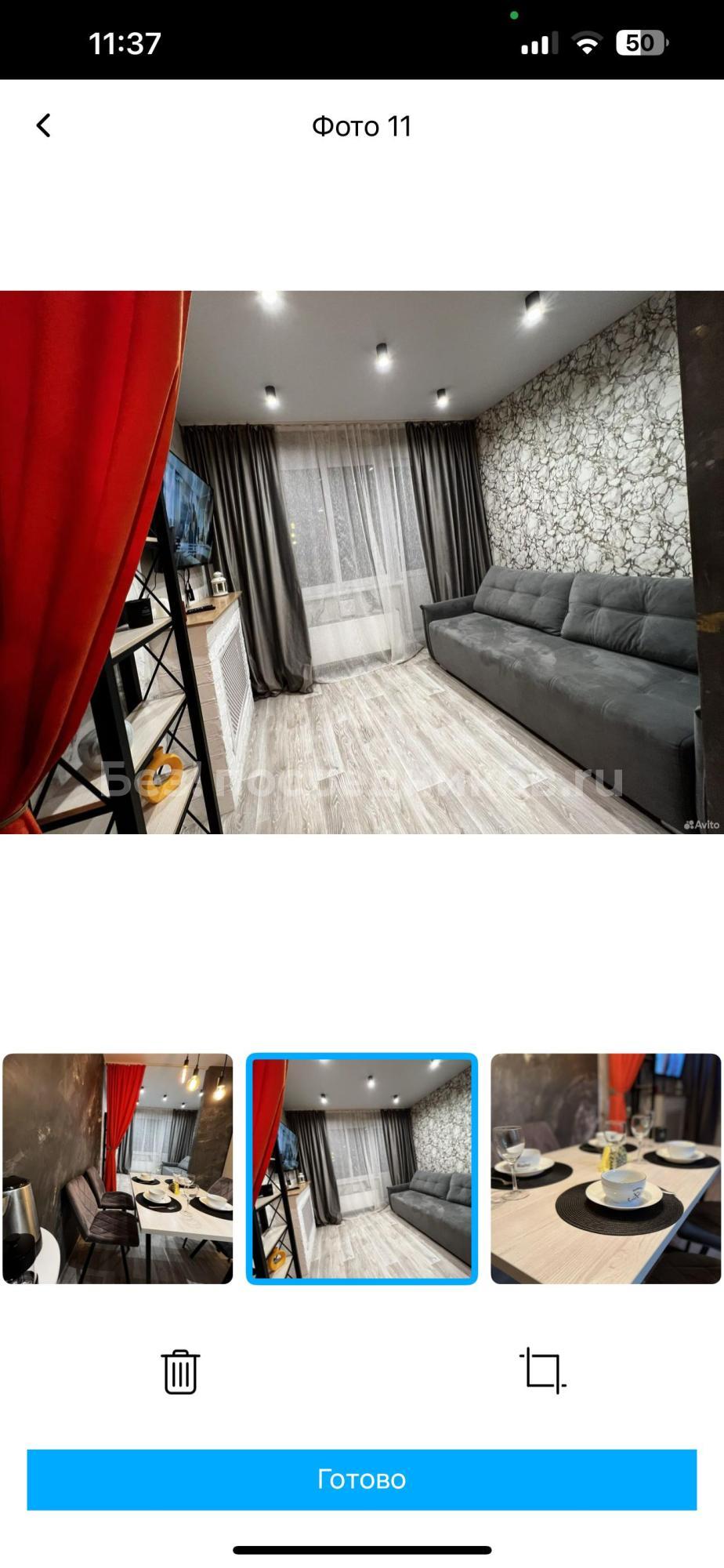Tap the Готово button

click(x=361, y=1479)
